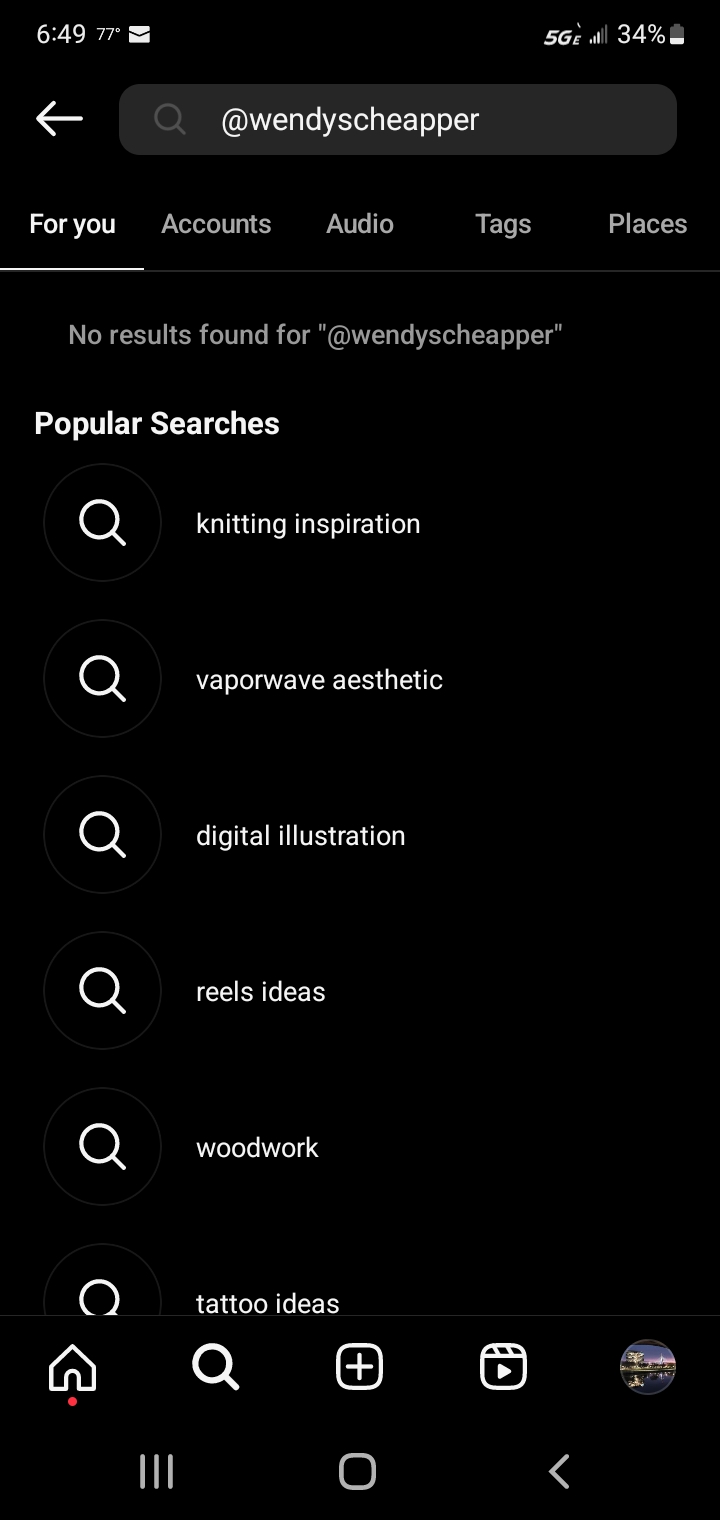Select the For you tab
Screen dimensions: 720x1520
tap(72, 224)
